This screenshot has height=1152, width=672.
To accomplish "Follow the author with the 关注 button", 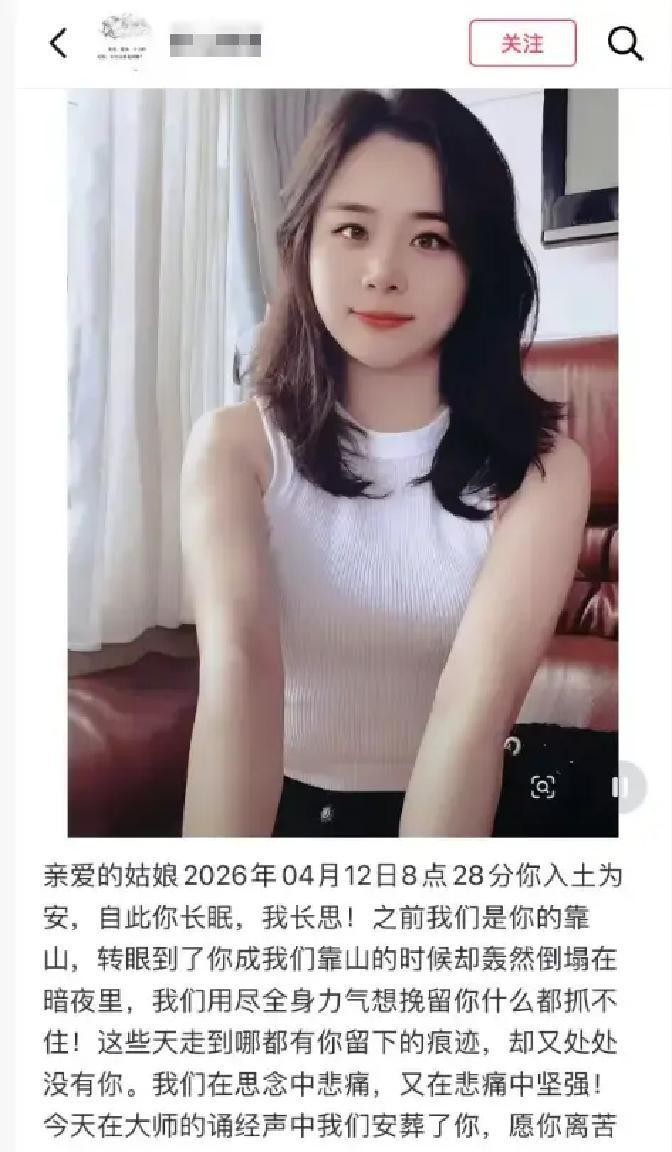I will click(x=522, y=43).
